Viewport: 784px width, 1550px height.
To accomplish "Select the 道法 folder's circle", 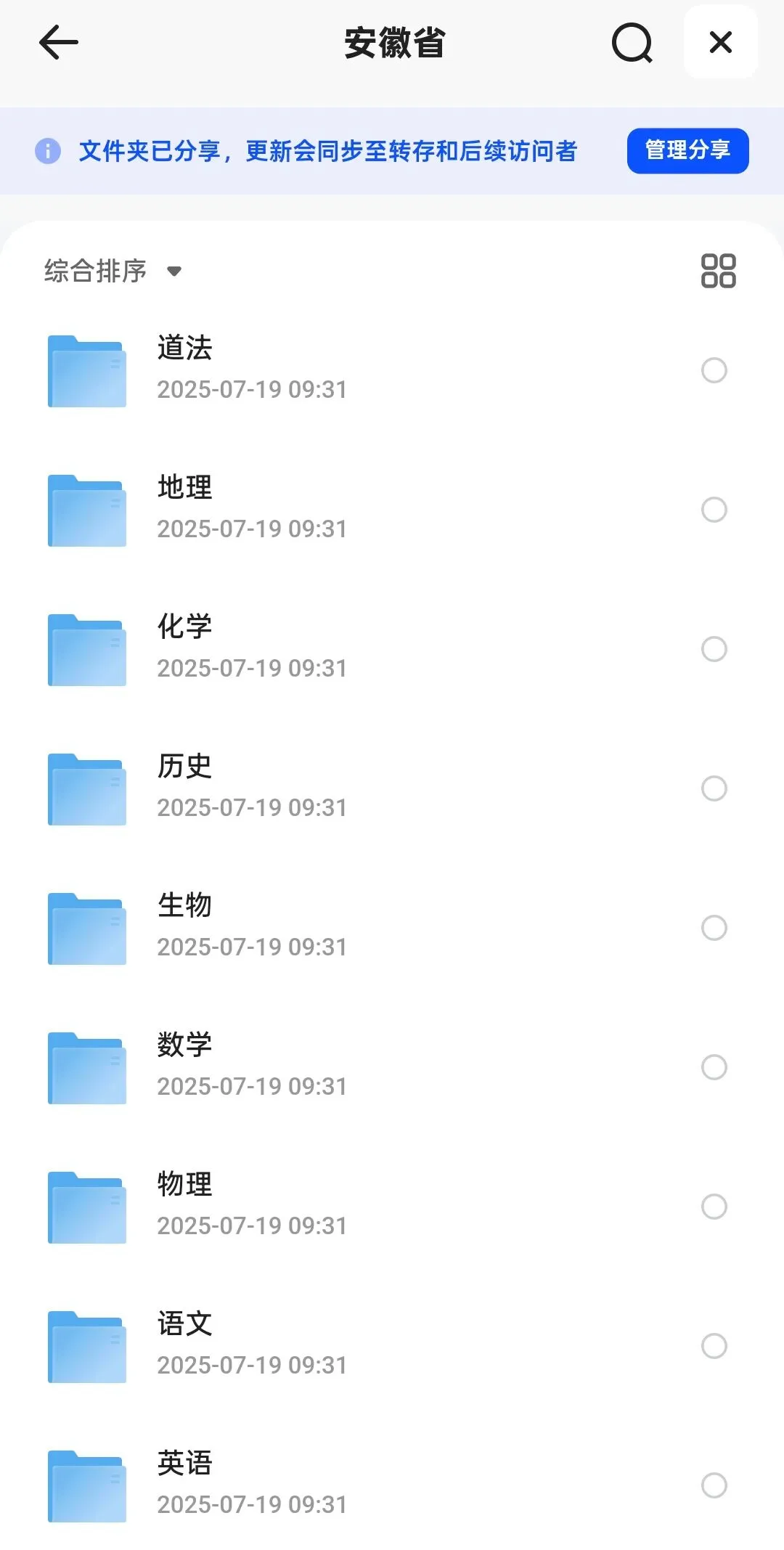I will click(x=714, y=370).
